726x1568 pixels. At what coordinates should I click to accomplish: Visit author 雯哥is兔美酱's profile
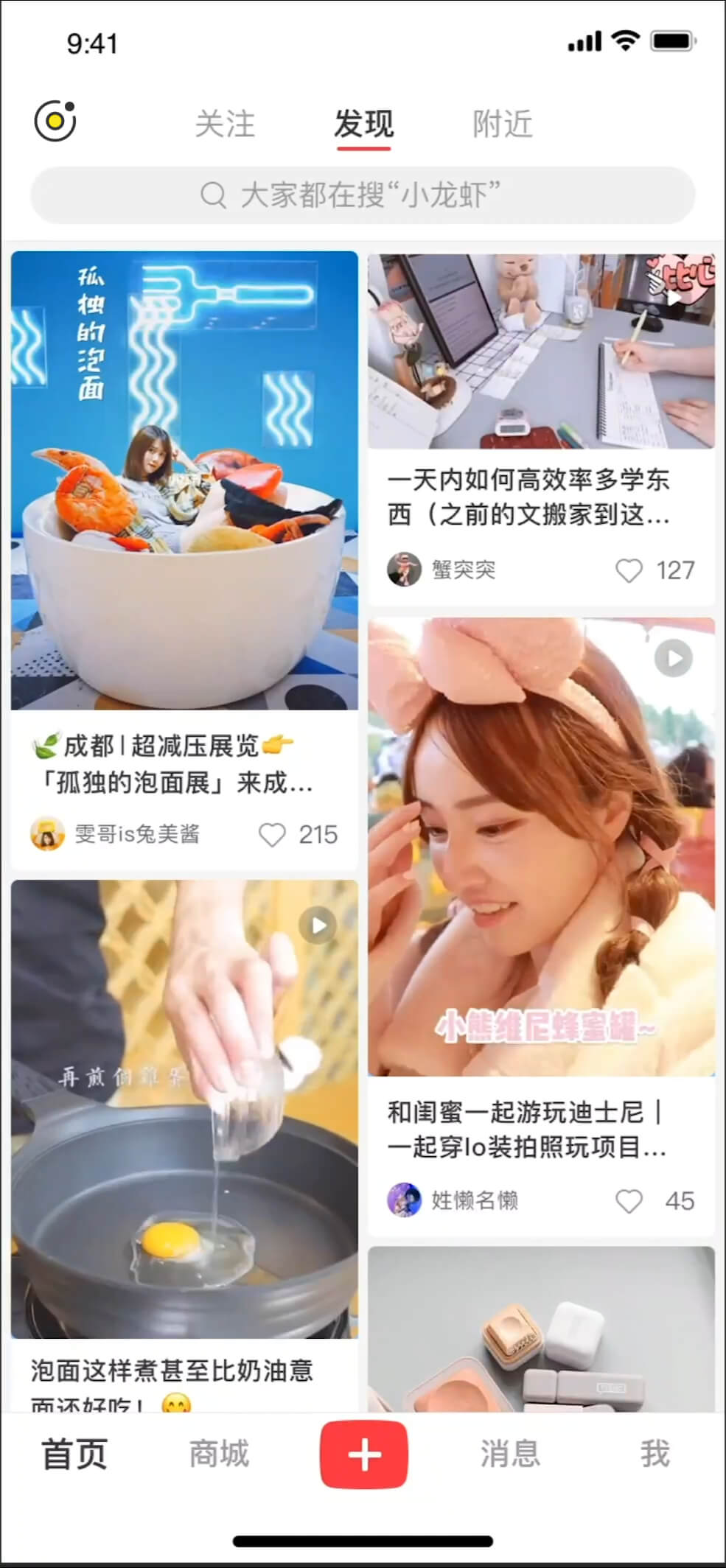[47, 834]
